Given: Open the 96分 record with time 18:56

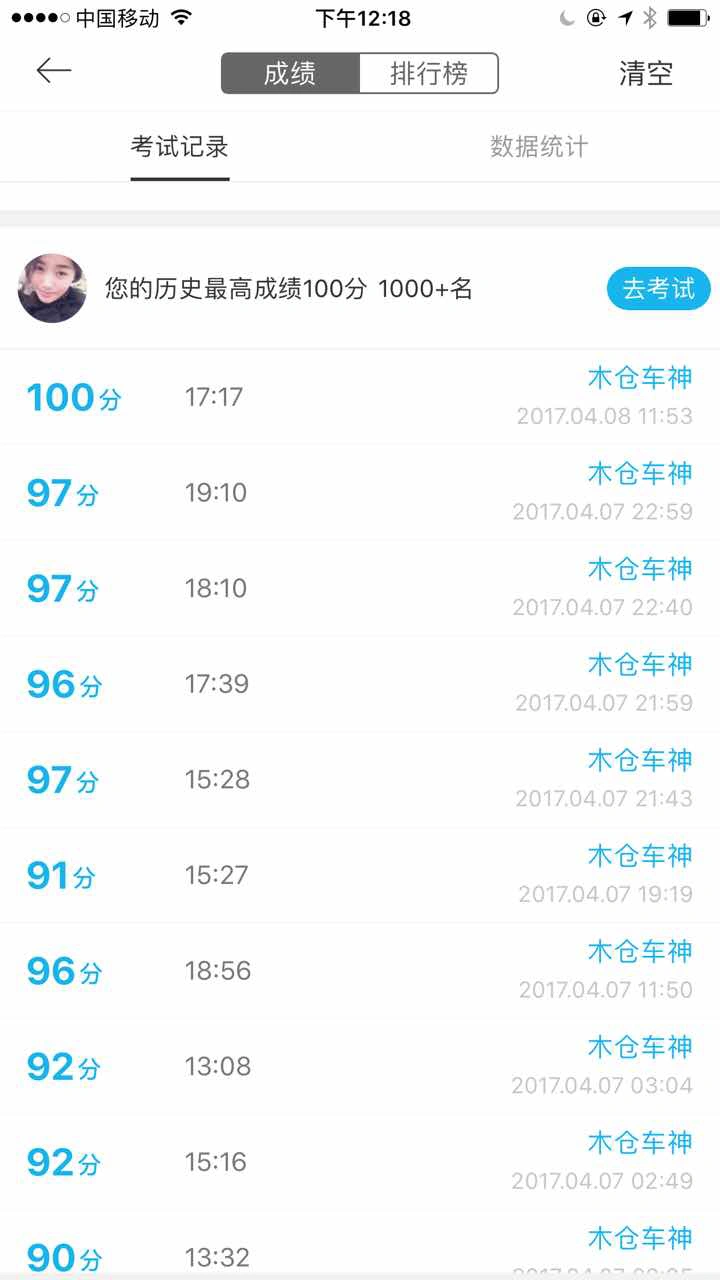Looking at the screenshot, I should tap(360, 971).
